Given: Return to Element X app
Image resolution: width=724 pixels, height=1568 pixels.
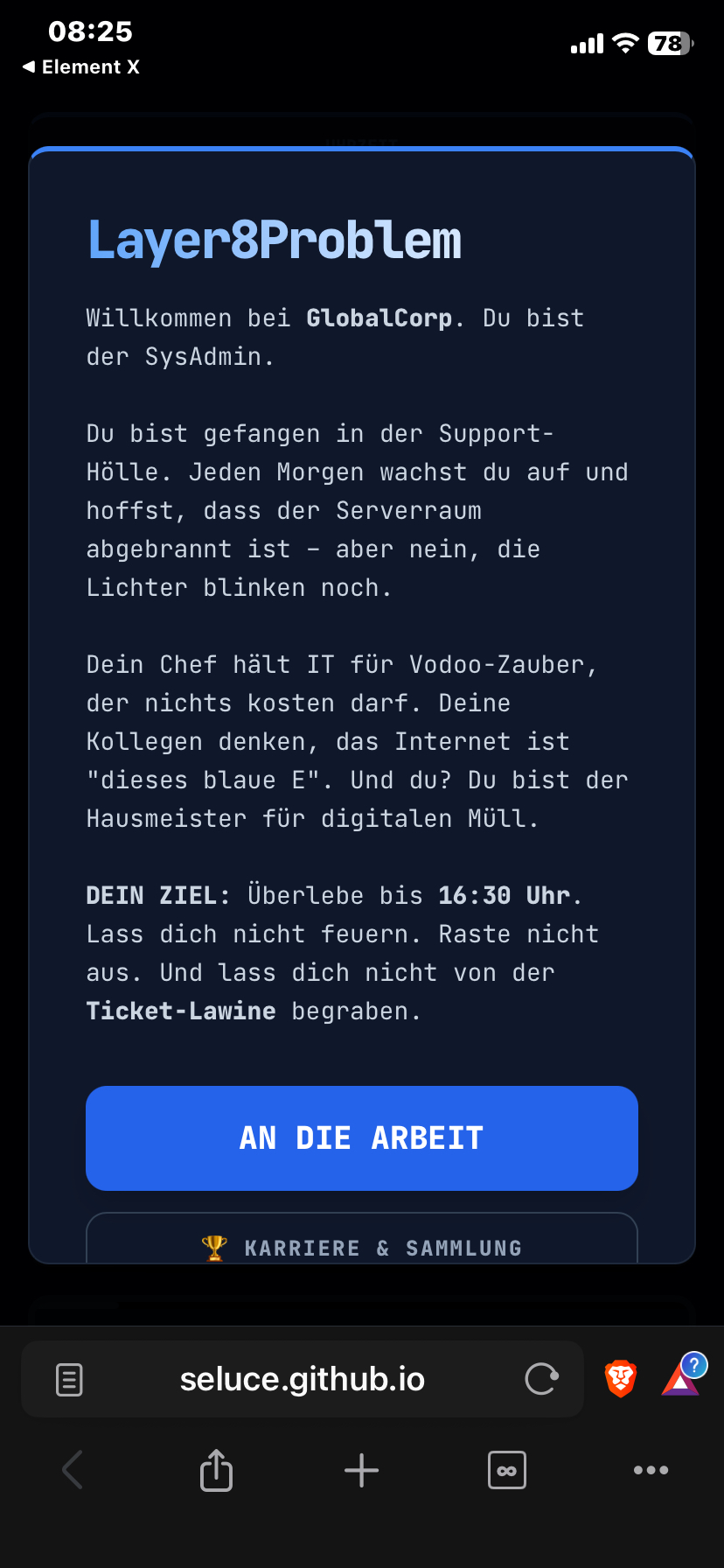Looking at the screenshot, I should tap(80, 67).
